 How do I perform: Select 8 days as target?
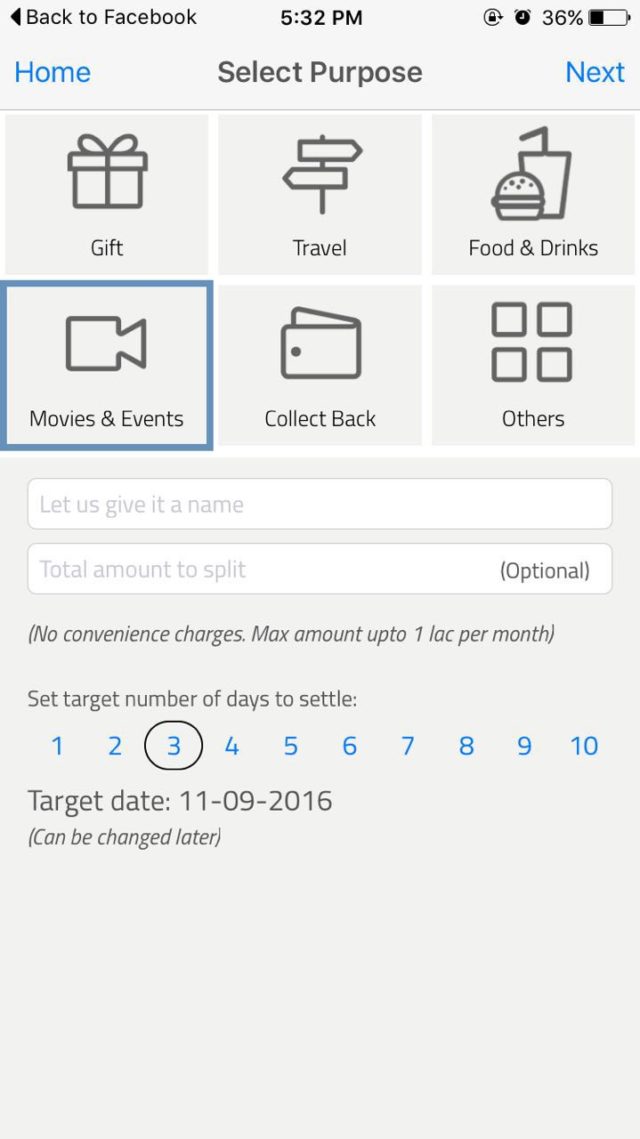[x=466, y=746]
